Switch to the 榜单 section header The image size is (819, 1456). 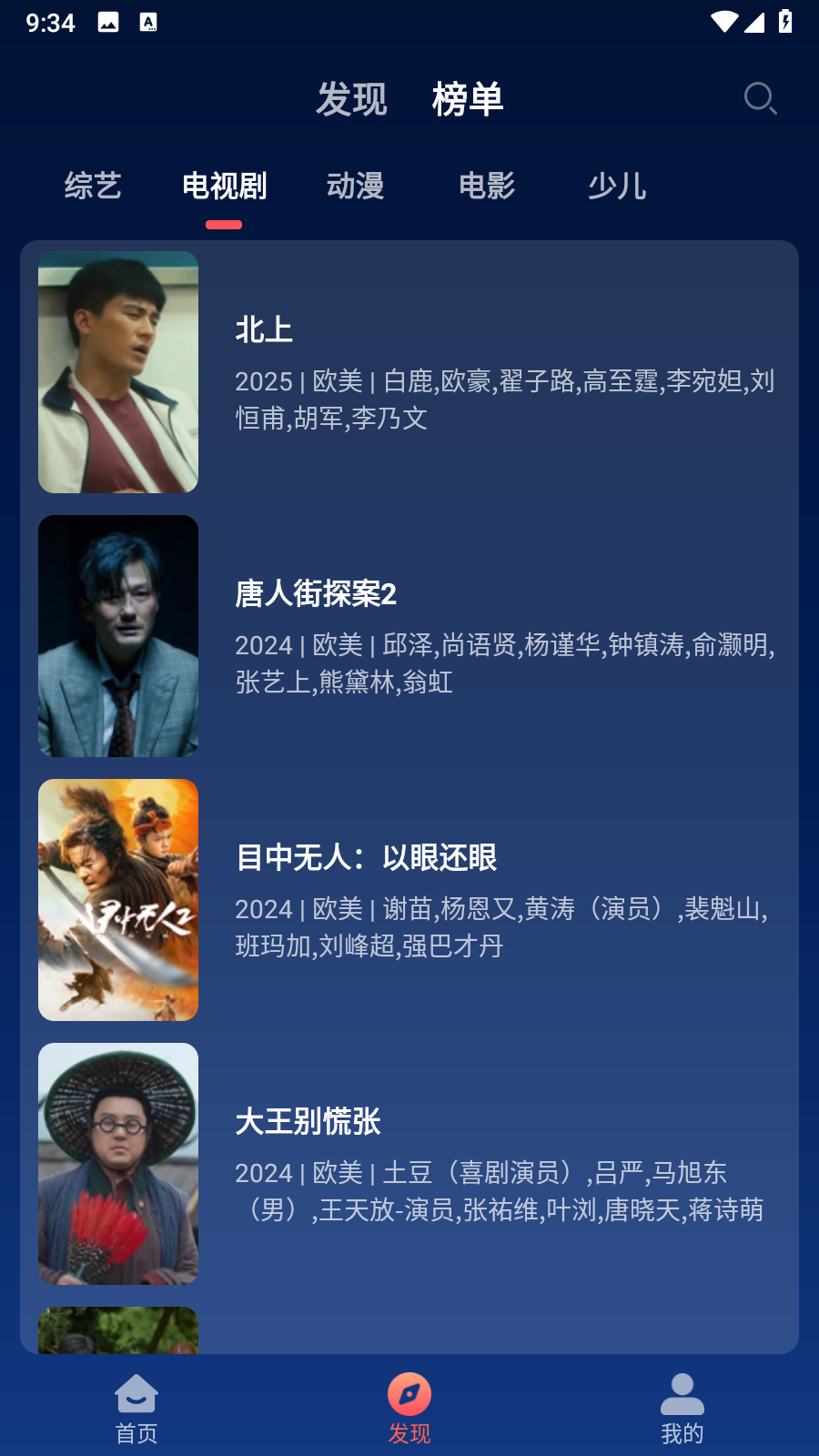(x=469, y=100)
